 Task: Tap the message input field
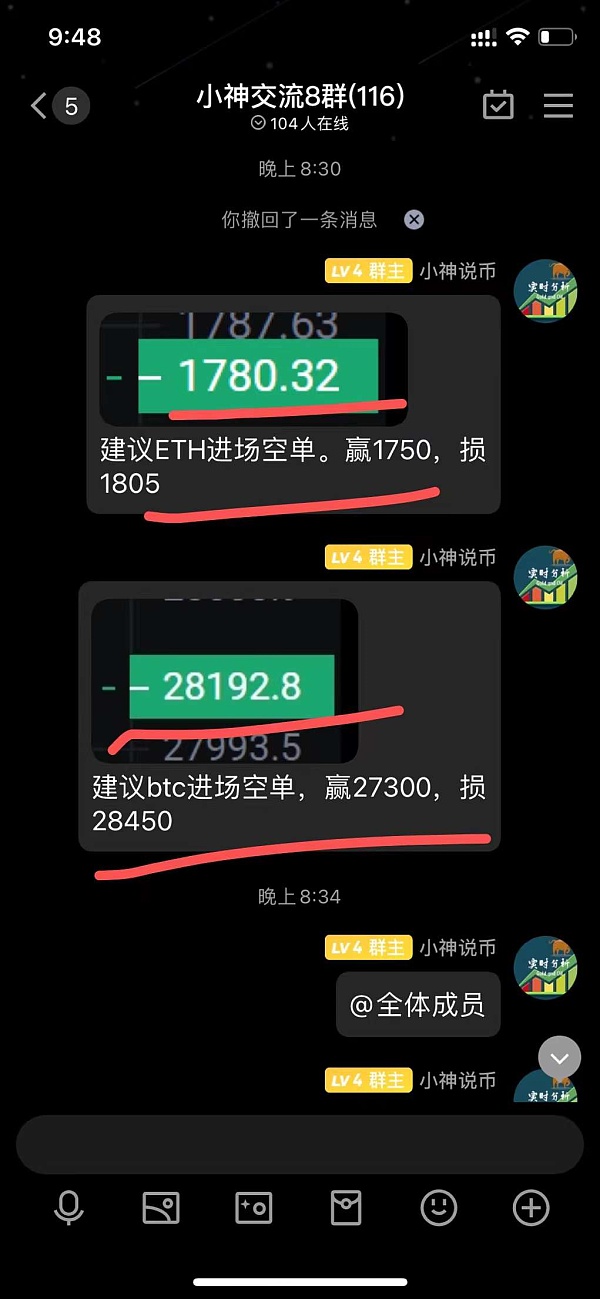tap(299, 1144)
